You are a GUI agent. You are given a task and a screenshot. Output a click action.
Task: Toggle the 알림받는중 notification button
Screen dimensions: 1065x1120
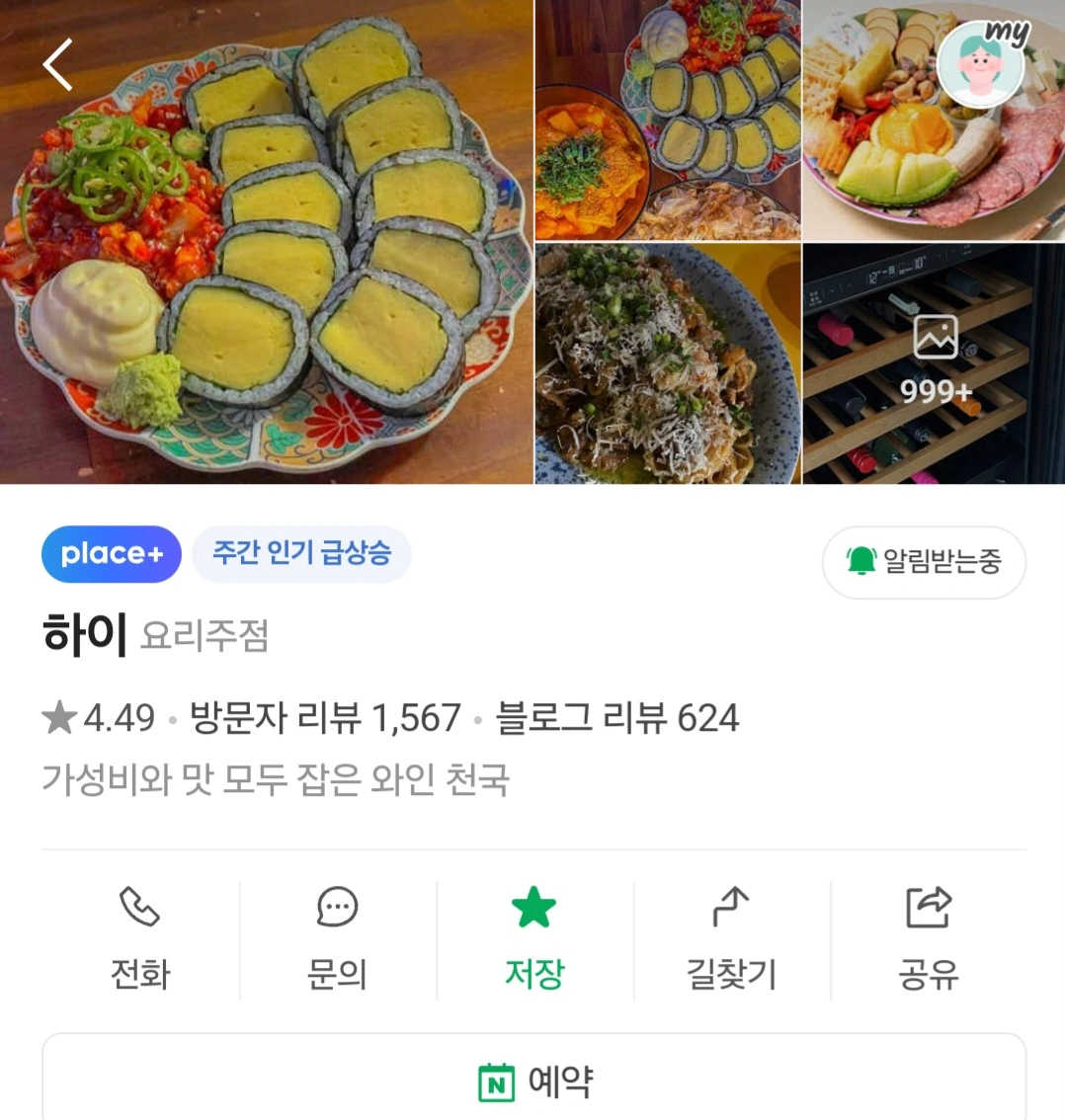coord(924,562)
